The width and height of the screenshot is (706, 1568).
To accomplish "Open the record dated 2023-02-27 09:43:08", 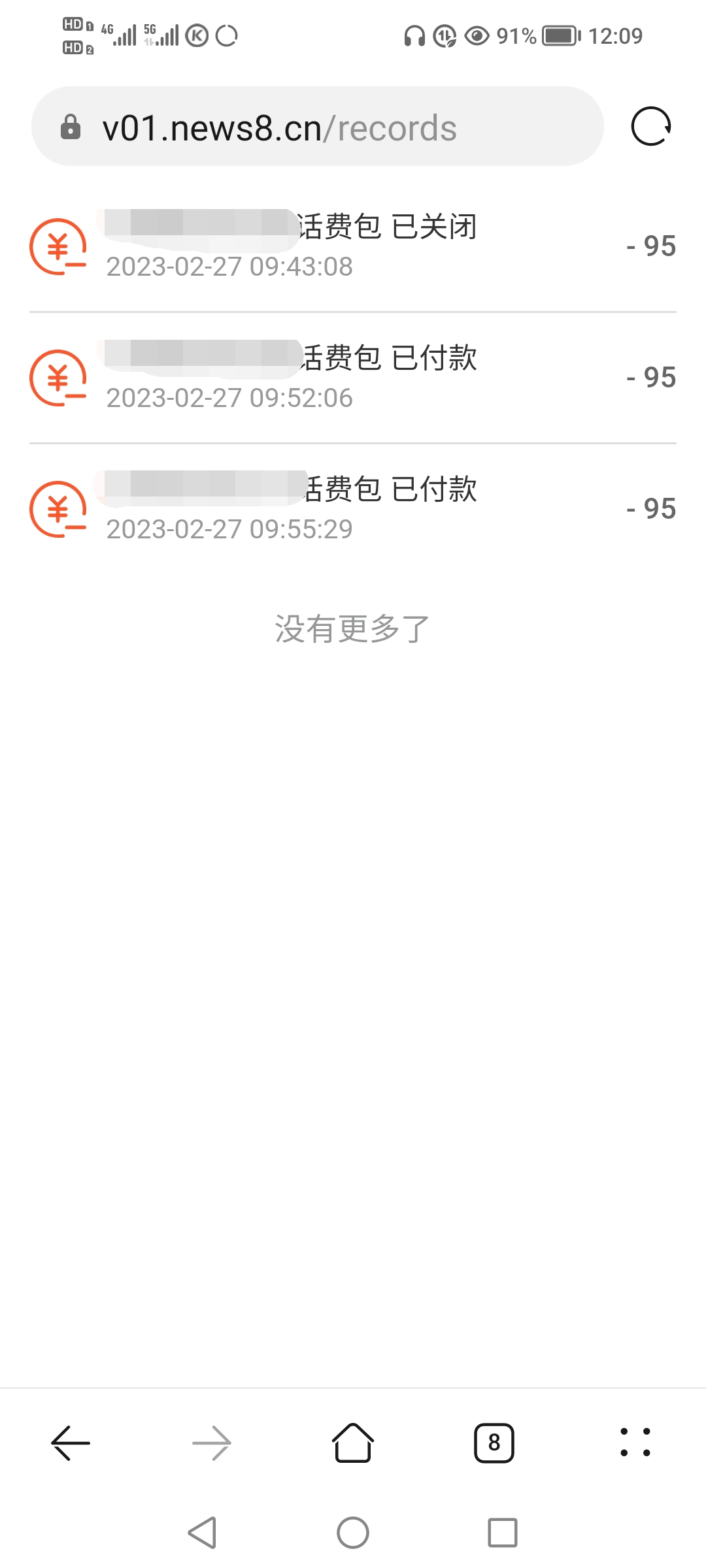I will 353,246.
